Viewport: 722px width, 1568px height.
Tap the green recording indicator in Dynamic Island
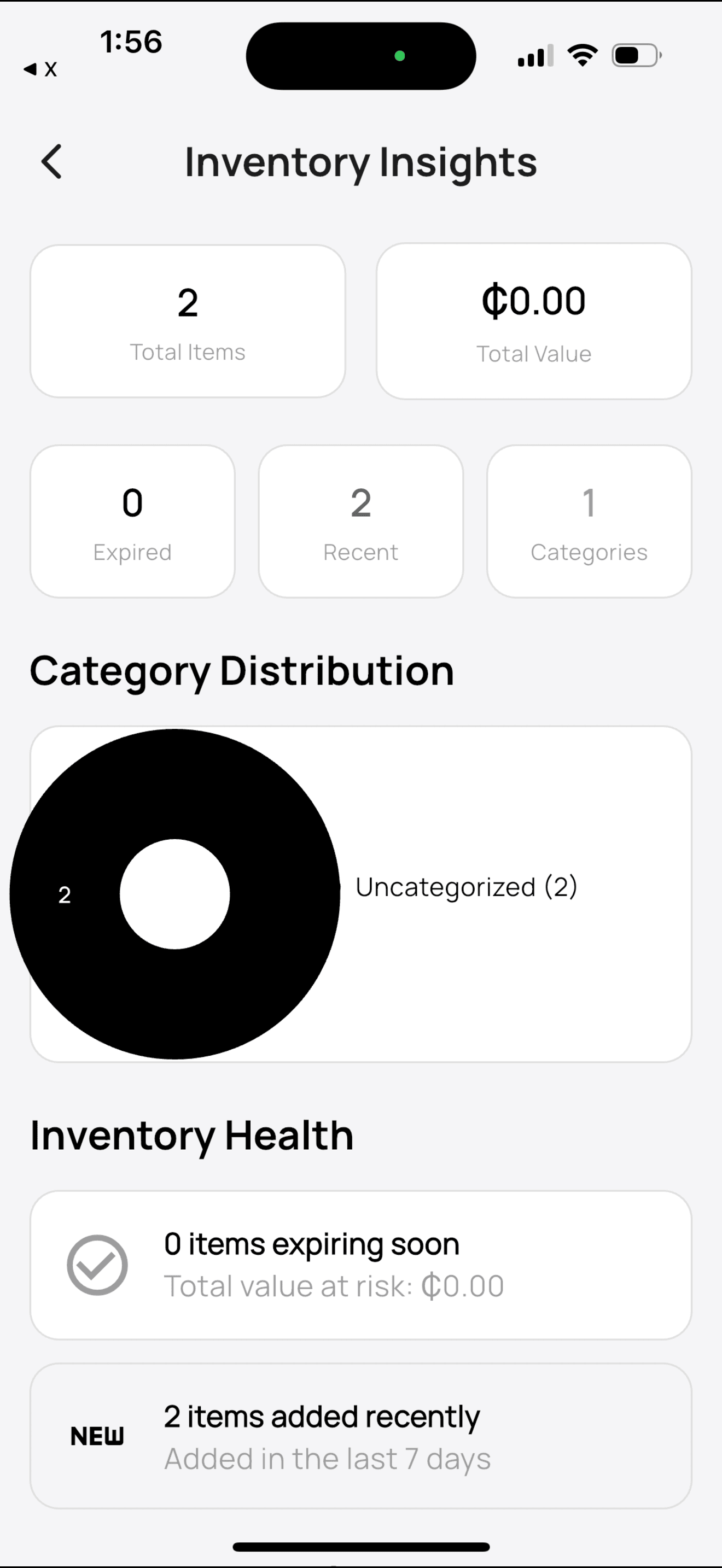point(400,55)
